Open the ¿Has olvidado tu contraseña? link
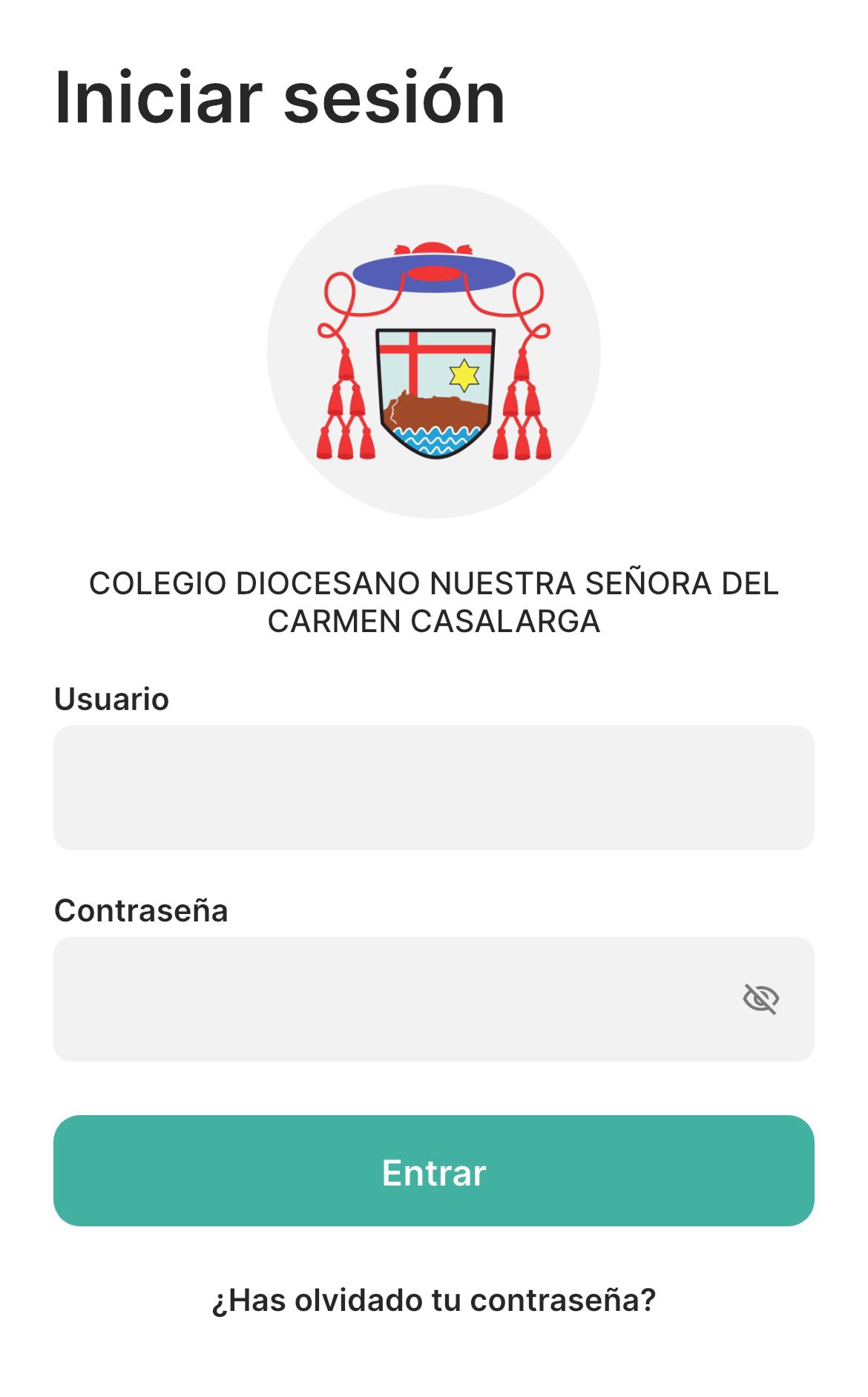868x1397 pixels. click(433, 1300)
